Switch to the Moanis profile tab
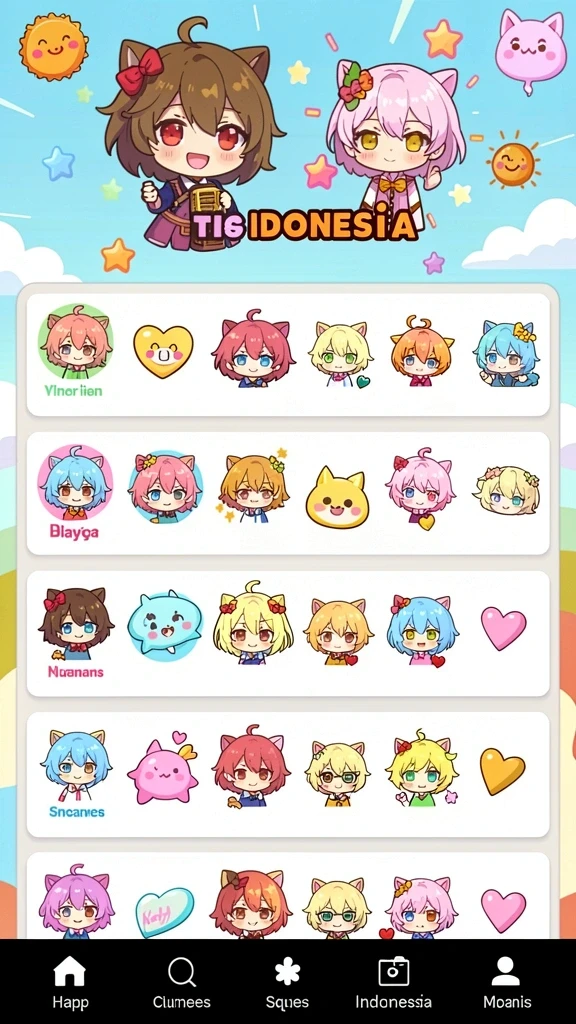This screenshot has height=1024, width=576. (507, 982)
